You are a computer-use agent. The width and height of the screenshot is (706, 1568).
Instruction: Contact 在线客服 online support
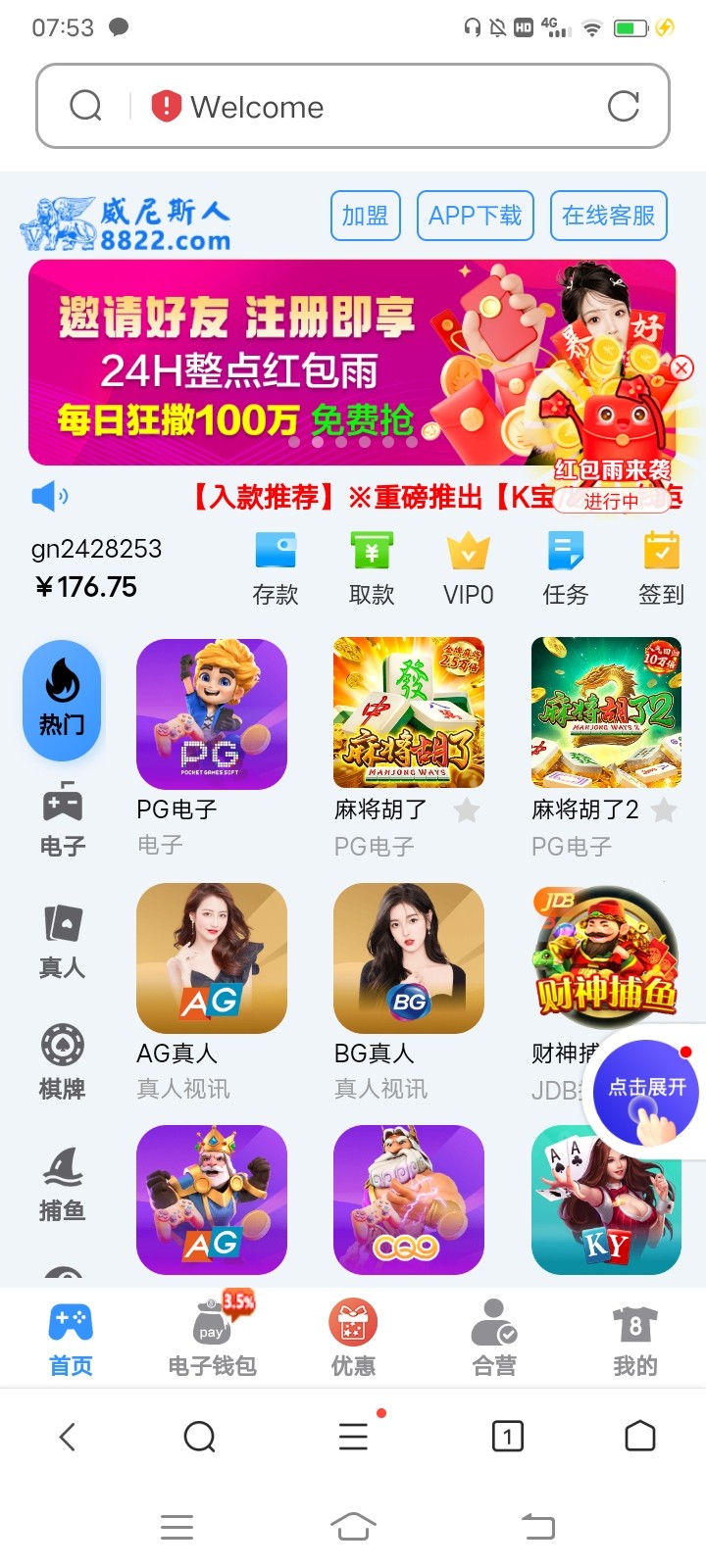[608, 216]
